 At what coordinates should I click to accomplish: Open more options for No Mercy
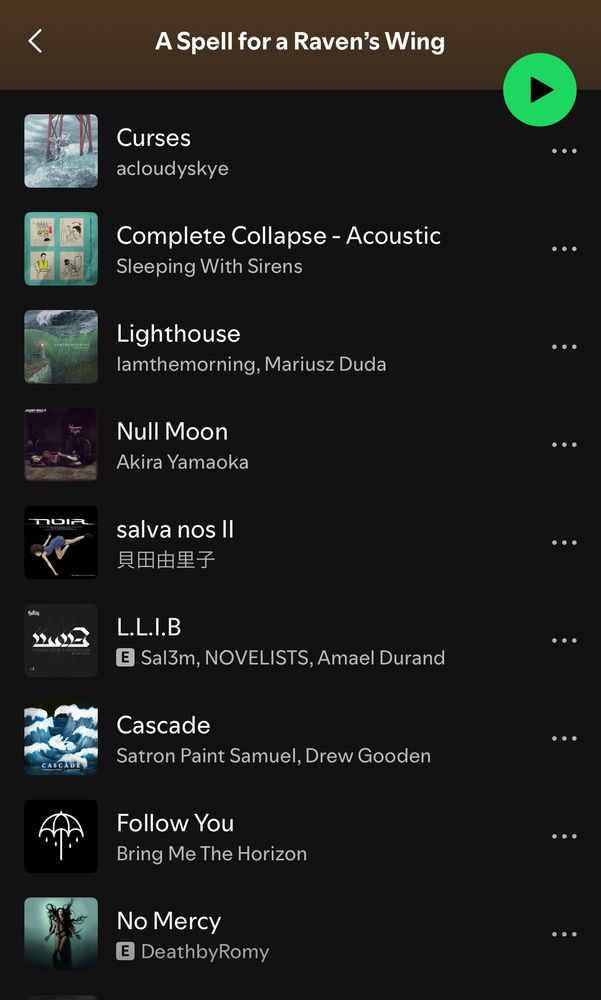(564, 935)
